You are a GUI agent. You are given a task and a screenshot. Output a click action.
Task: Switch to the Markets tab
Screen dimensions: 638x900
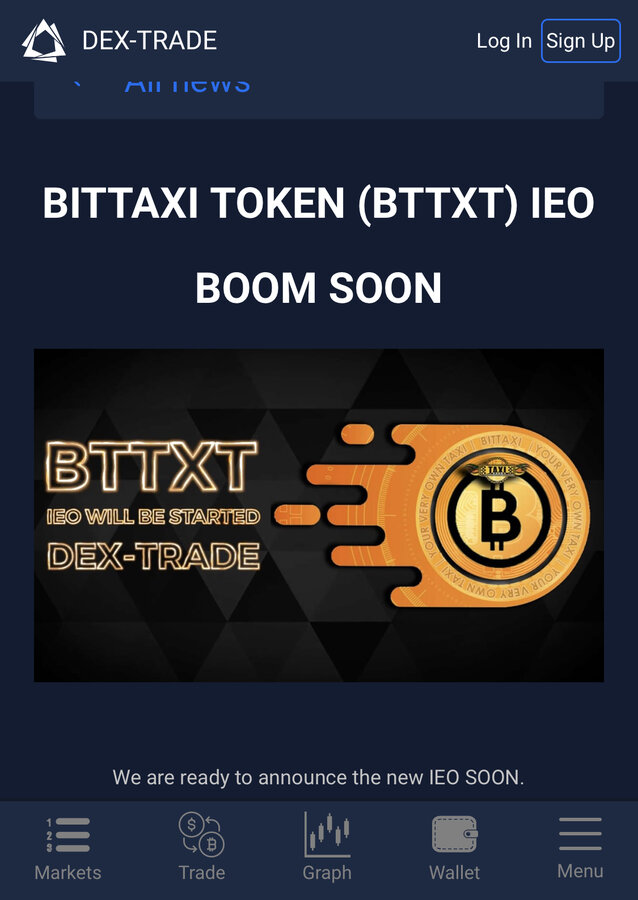tap(67, 848)
